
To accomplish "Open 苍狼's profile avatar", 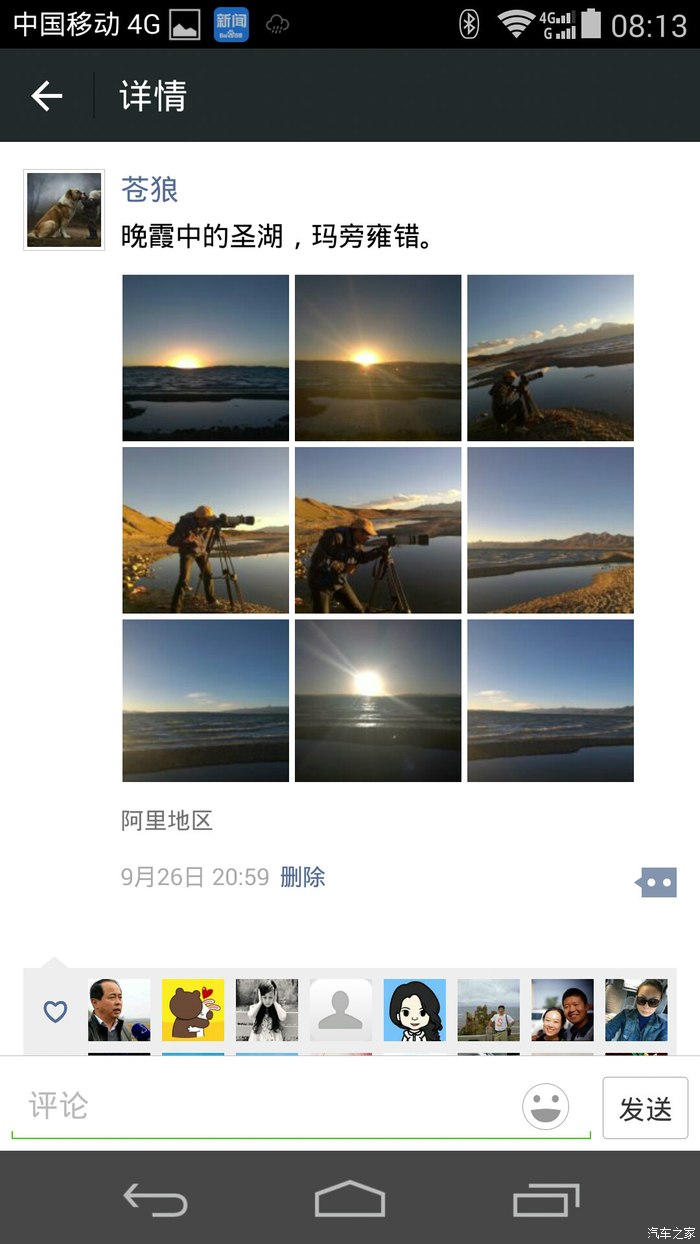I will tap(64, 210).
